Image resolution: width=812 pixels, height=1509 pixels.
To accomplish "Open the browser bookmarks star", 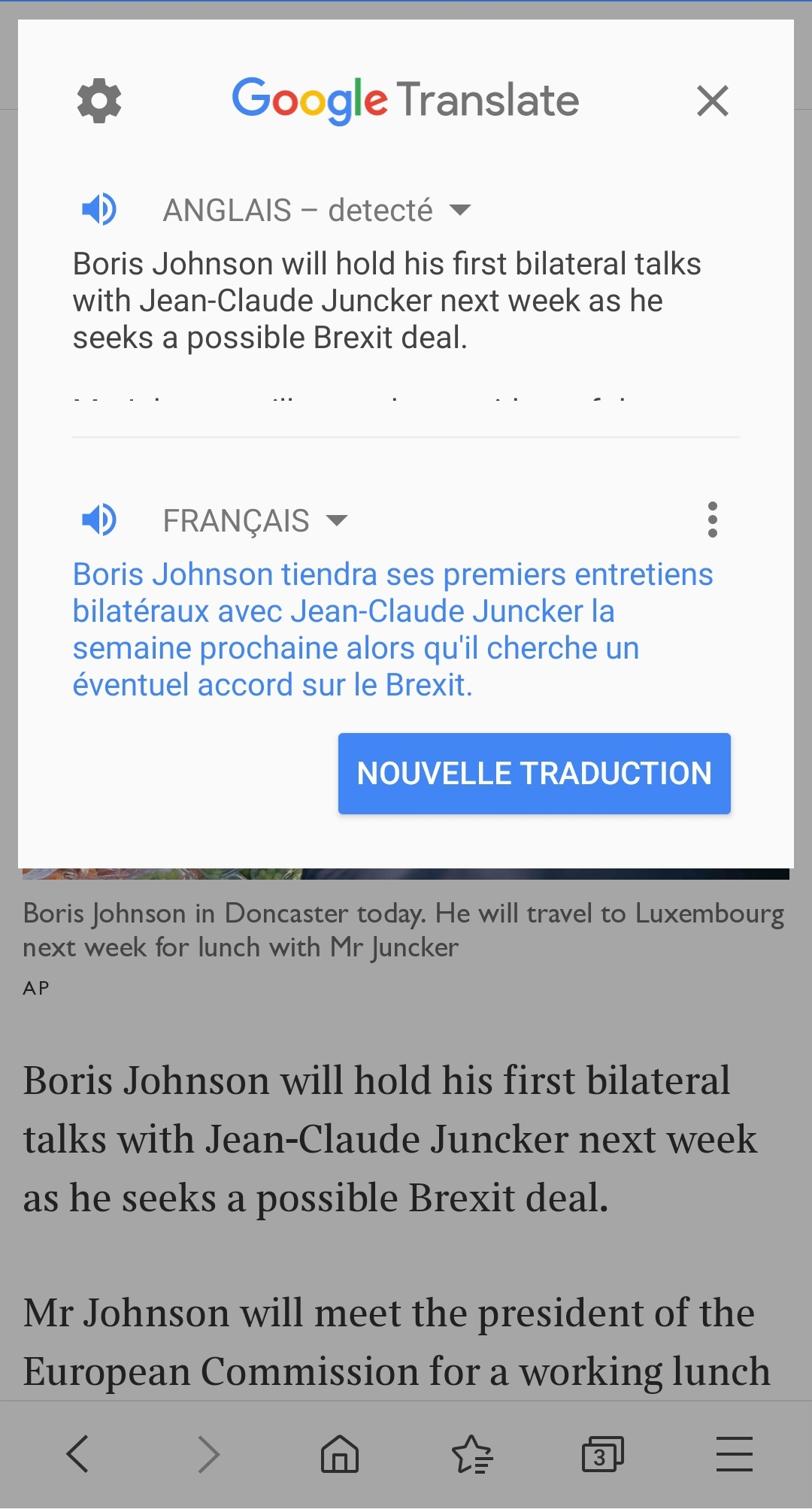I will (x=471, y=1453).
